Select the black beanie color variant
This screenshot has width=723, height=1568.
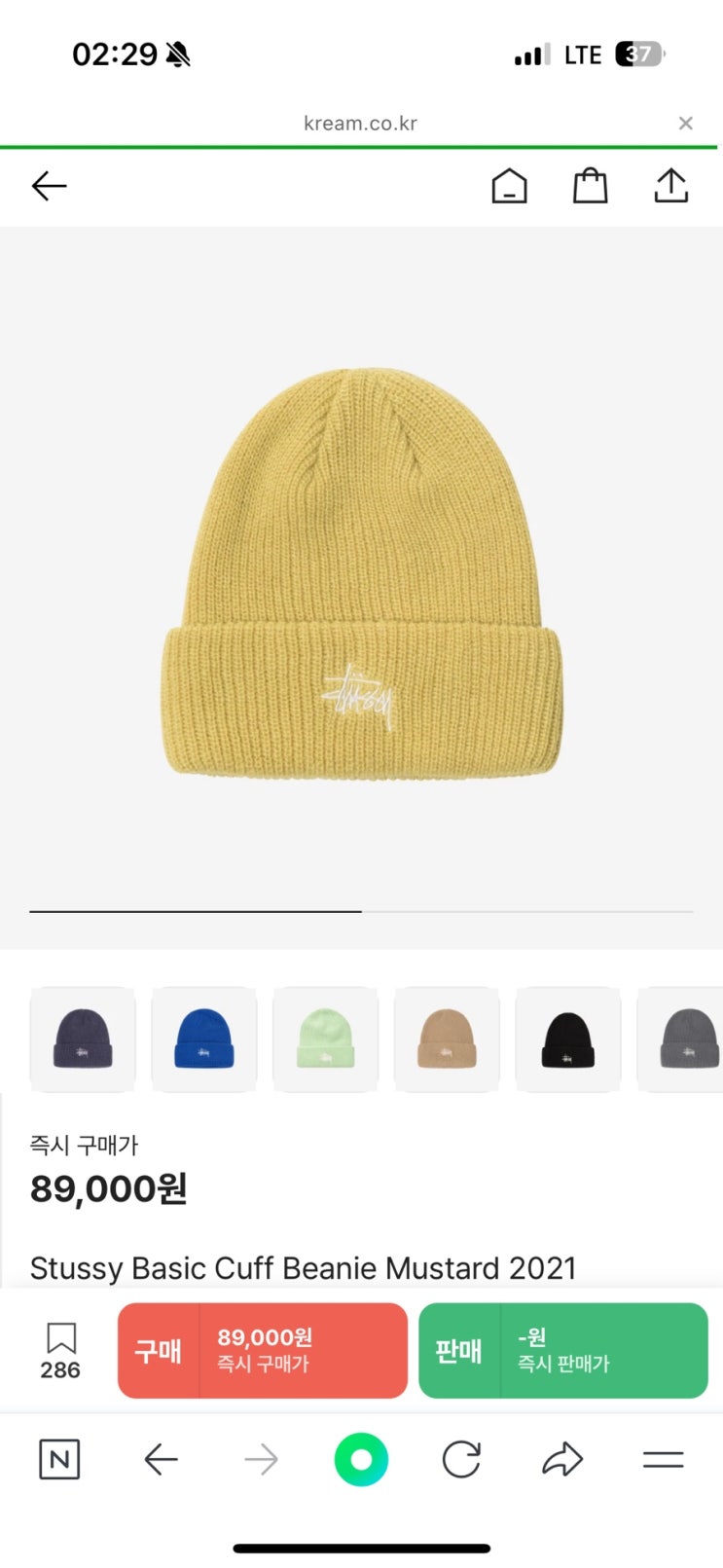pos(567,1039)
